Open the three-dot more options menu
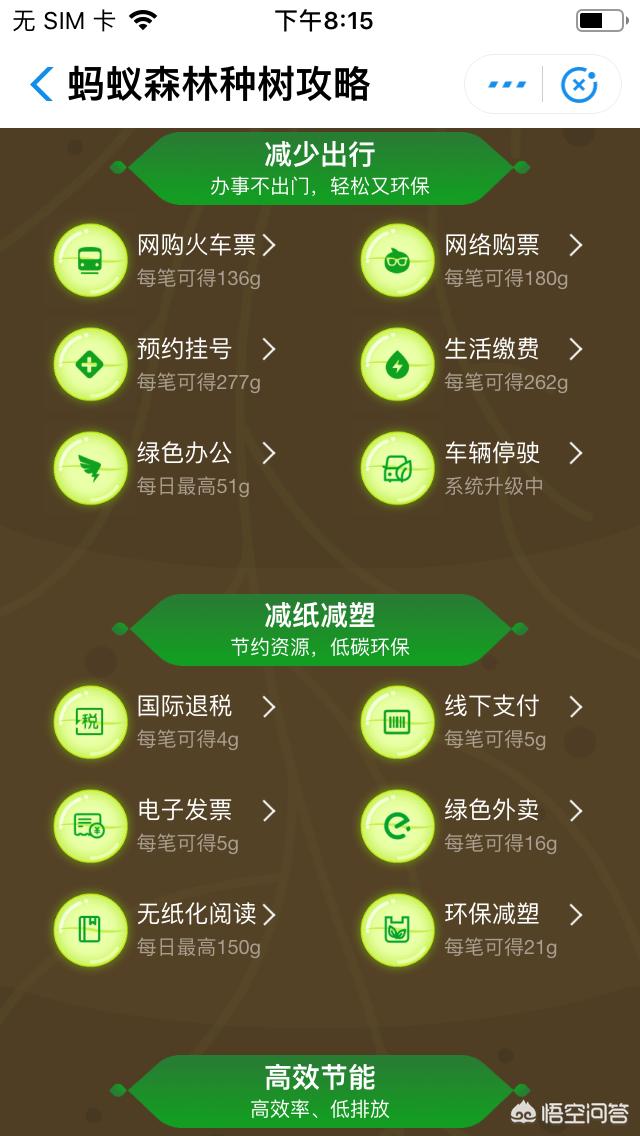Screen dimensions: 640x1136 point(506,84)
